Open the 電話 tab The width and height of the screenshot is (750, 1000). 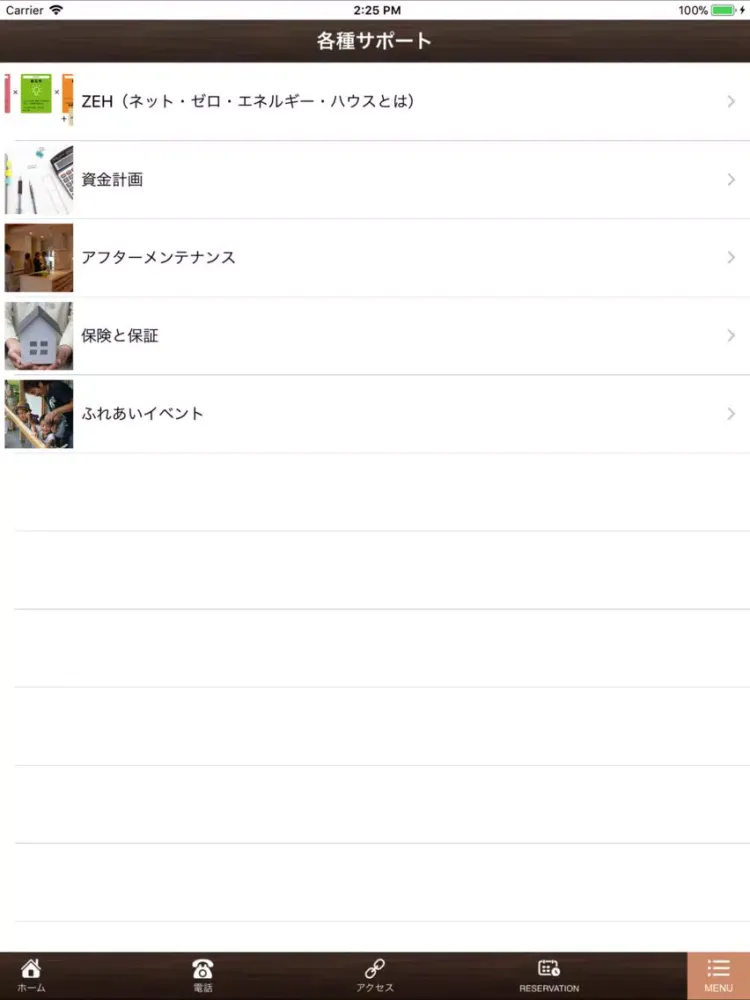pyautogui.click(x=203, y=975)
